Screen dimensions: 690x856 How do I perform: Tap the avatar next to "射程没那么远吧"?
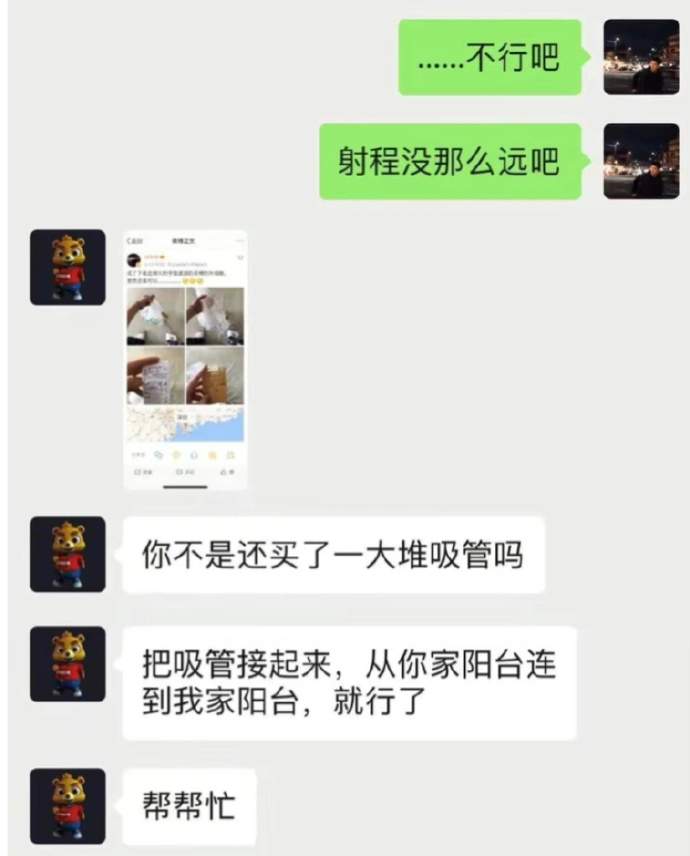pos(641,161)
